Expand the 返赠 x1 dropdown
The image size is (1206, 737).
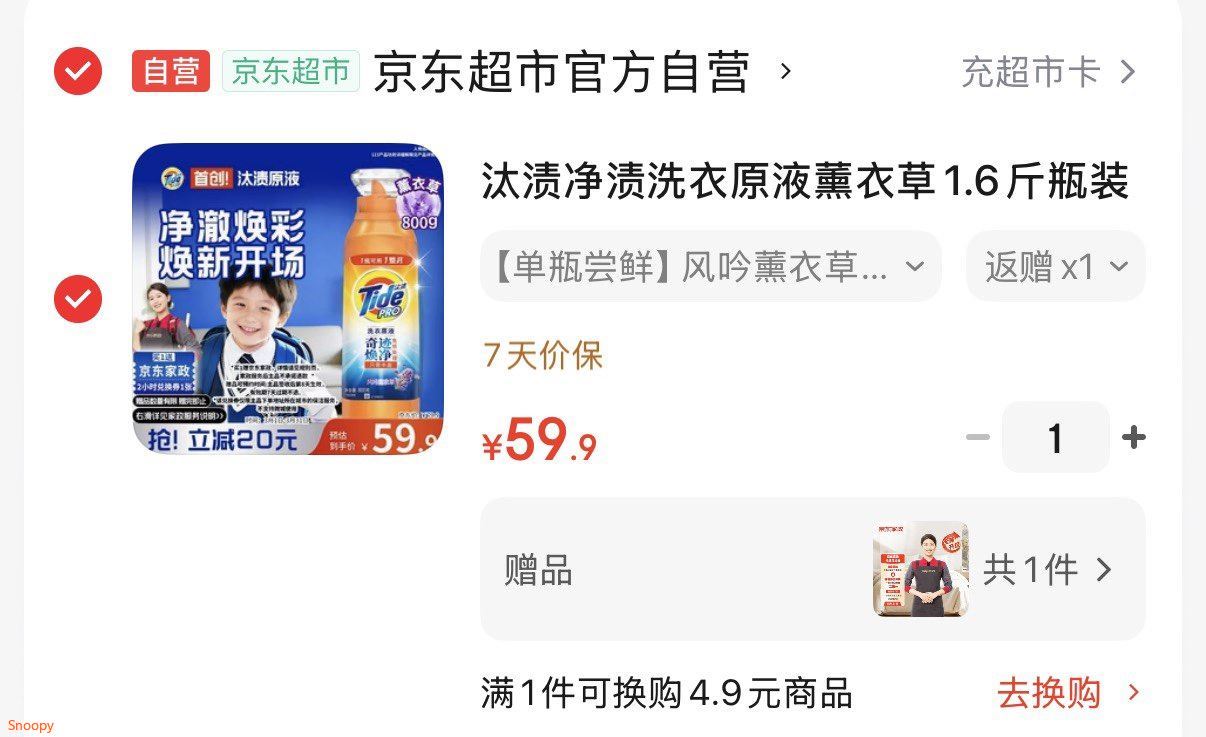pyautogui.click(x=1056, y=267)
